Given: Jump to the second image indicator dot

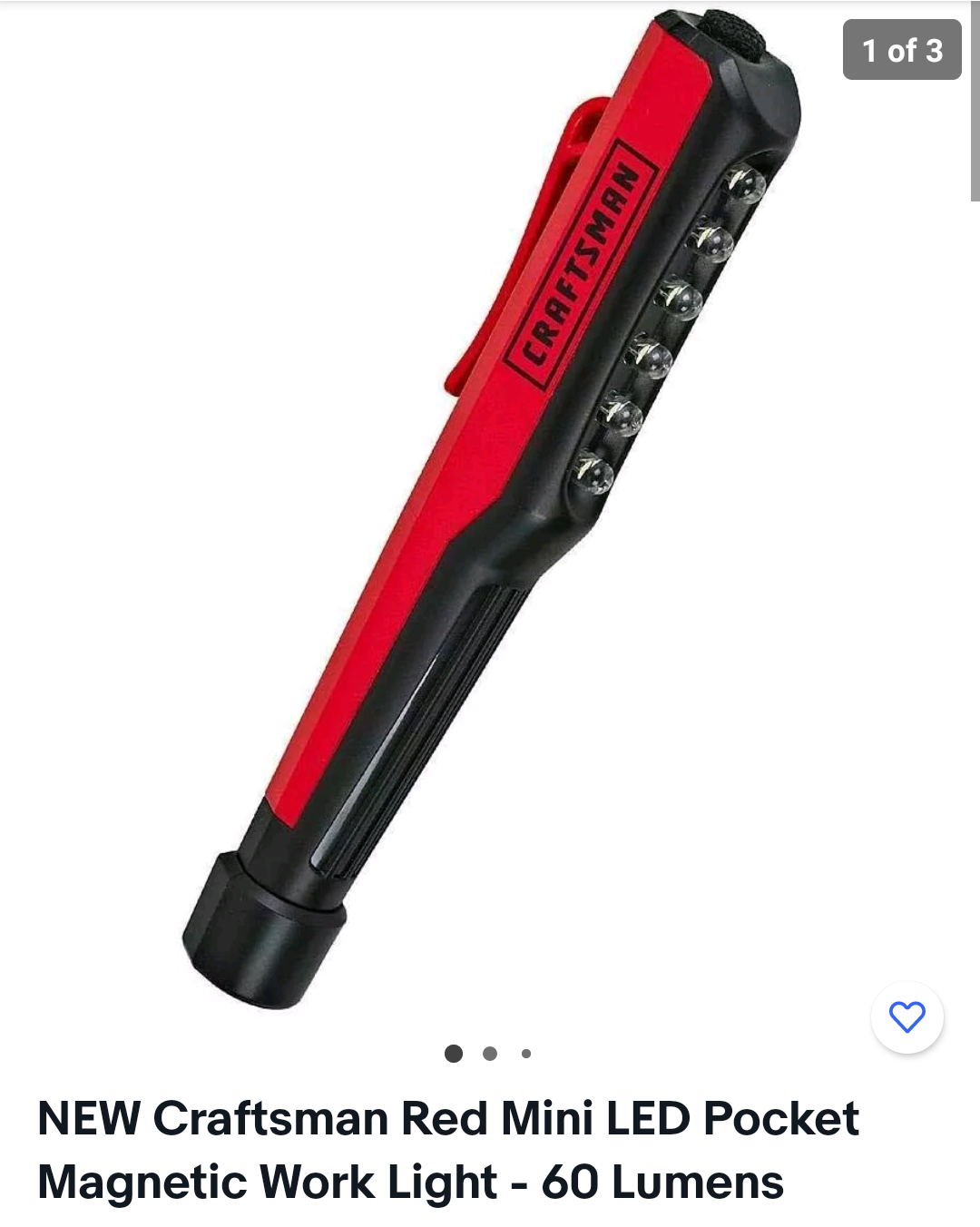Looking at the screenshot, I should point(490,1054).
